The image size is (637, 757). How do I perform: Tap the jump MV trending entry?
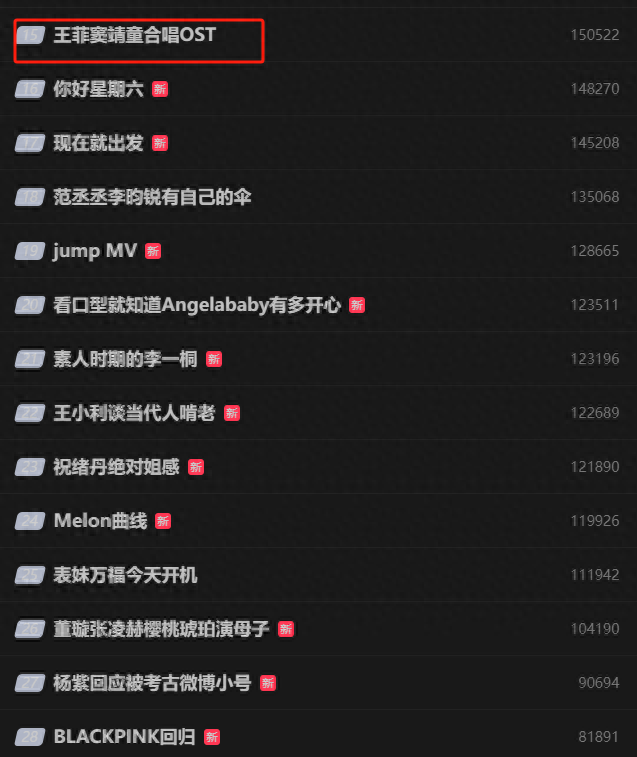[x=95, y=251]
